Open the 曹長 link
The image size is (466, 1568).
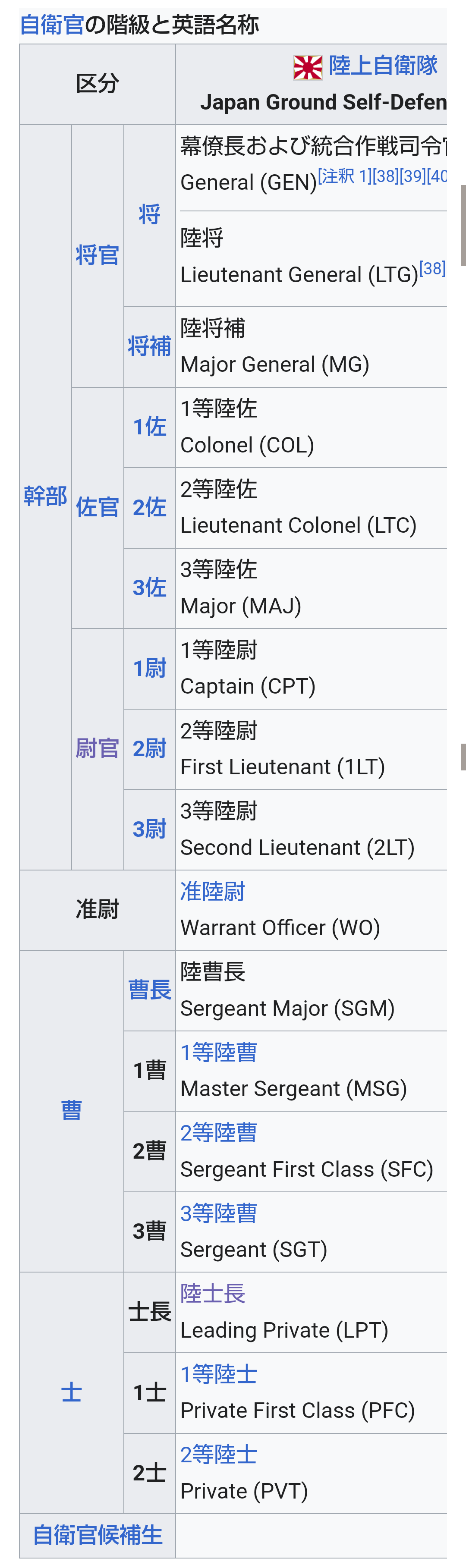[x=149, y=990]
